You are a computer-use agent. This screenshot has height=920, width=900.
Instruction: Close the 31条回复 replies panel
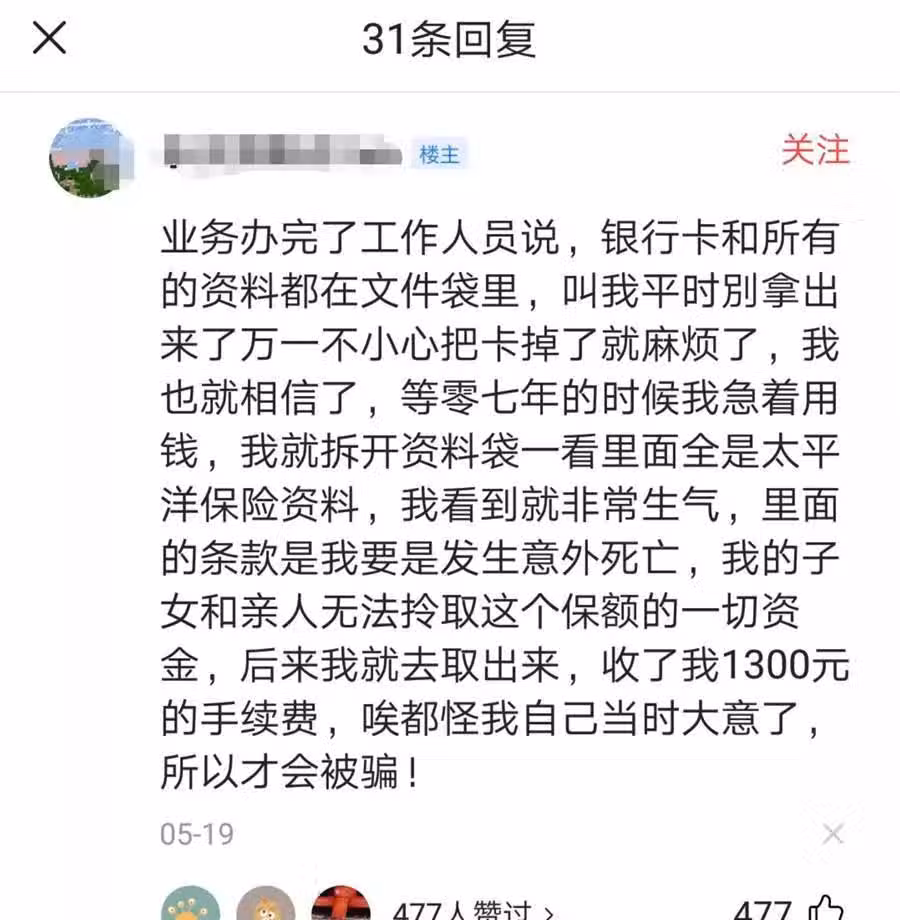(x=49, y=39)
